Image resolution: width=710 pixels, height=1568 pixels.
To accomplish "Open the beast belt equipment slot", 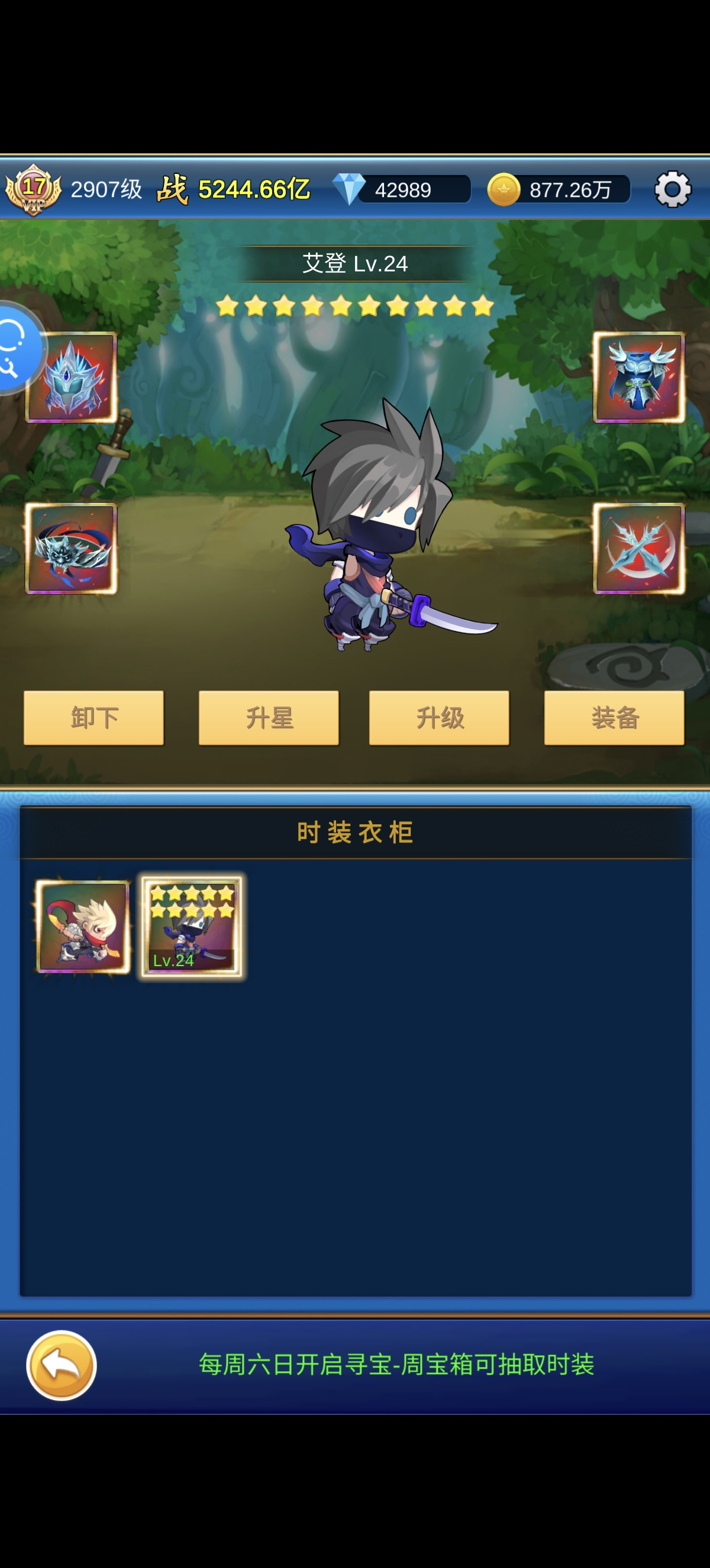I will (x=71, y=549).
